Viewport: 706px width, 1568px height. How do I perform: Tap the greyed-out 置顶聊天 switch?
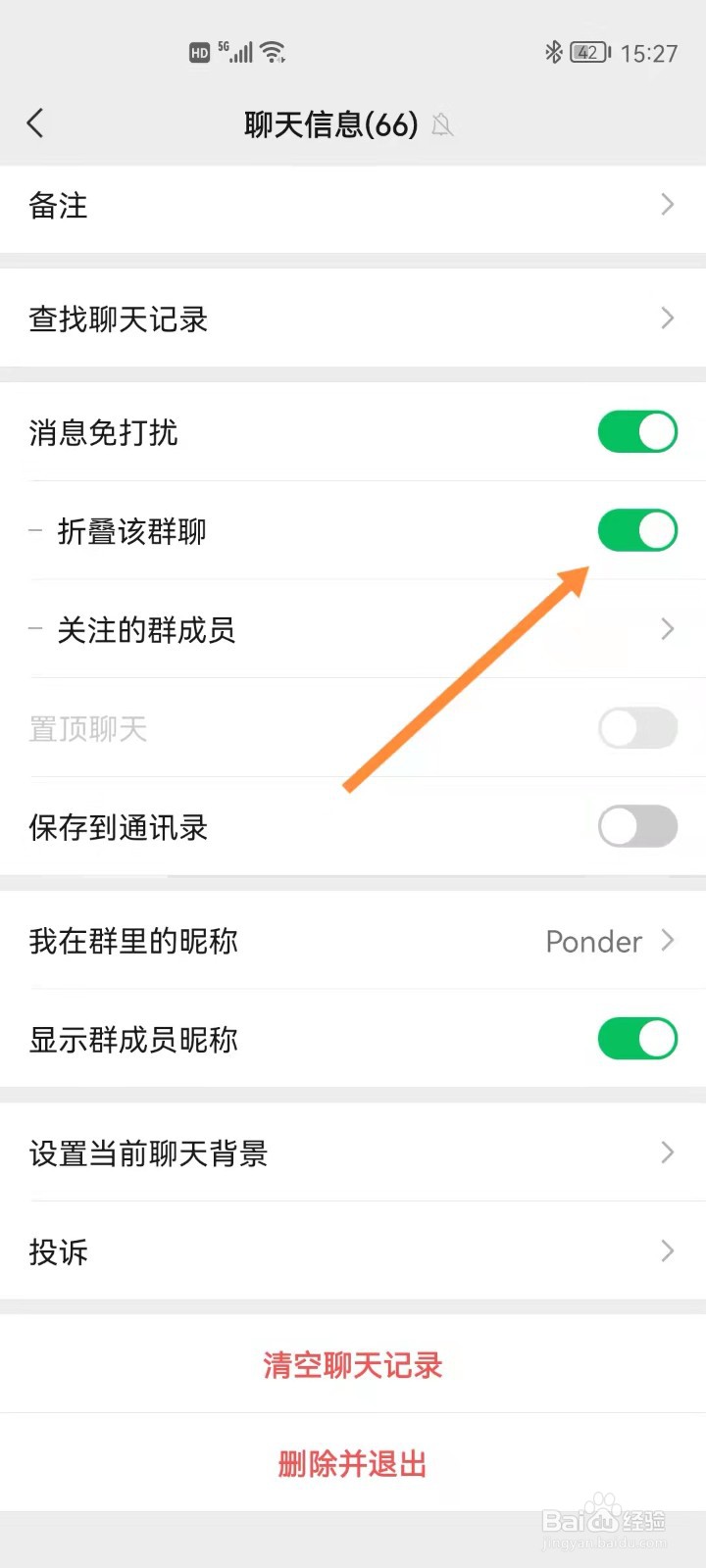click(x=637, y=727)
